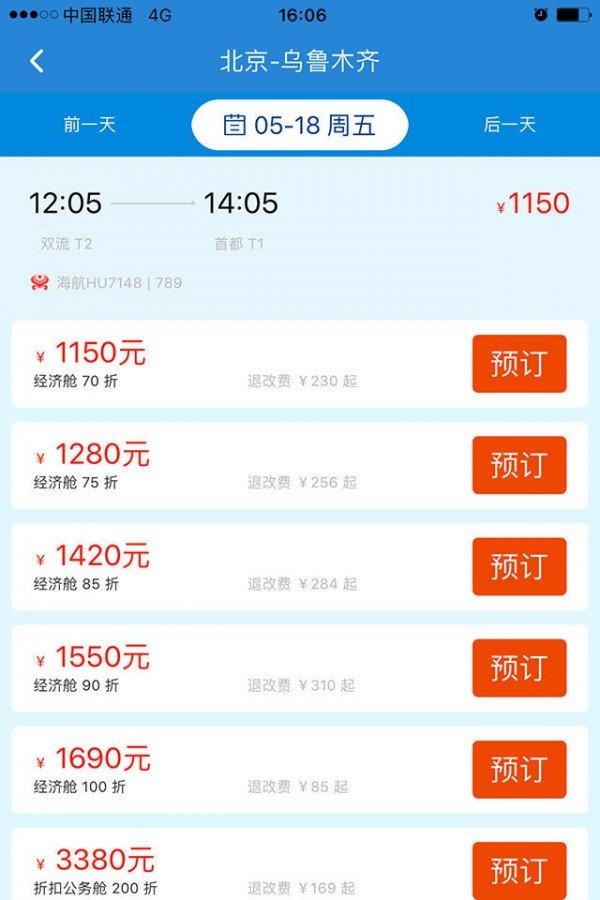Book the 1690元 full-price economy fare
The height and width of the screenshot is (900, 600).
[519, 770]
